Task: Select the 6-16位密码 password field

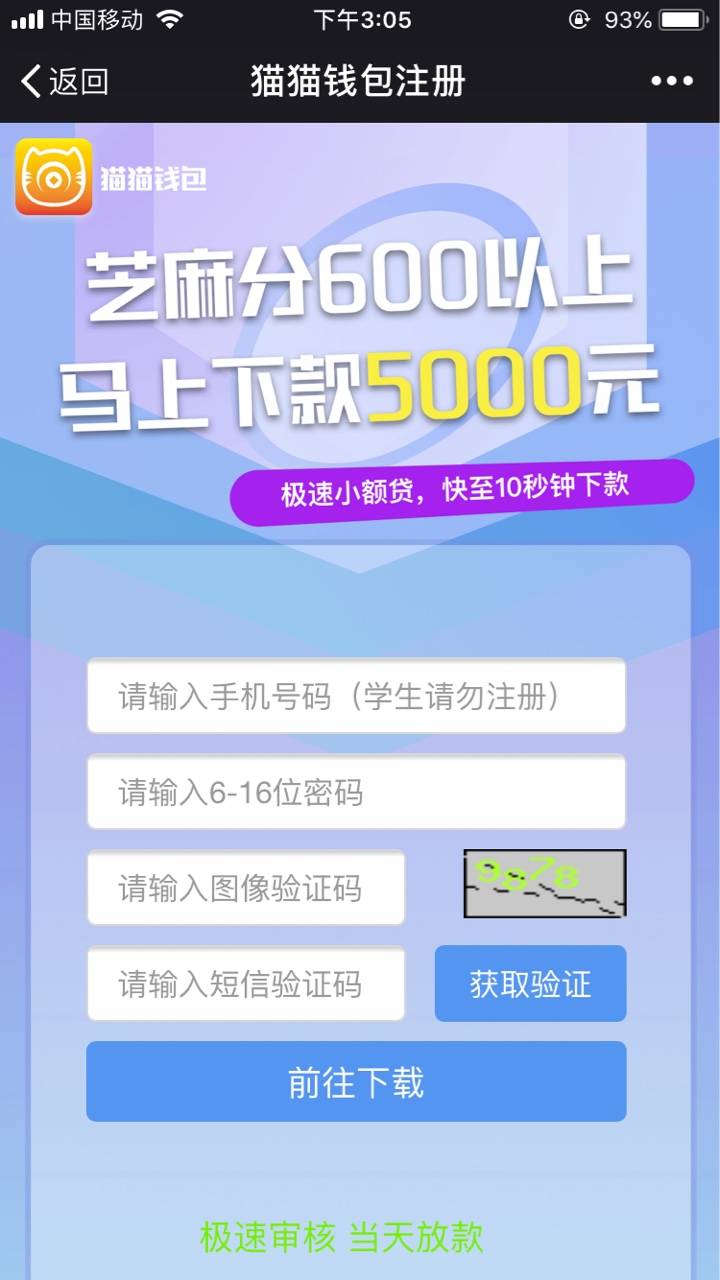Action: pos(356,792)
